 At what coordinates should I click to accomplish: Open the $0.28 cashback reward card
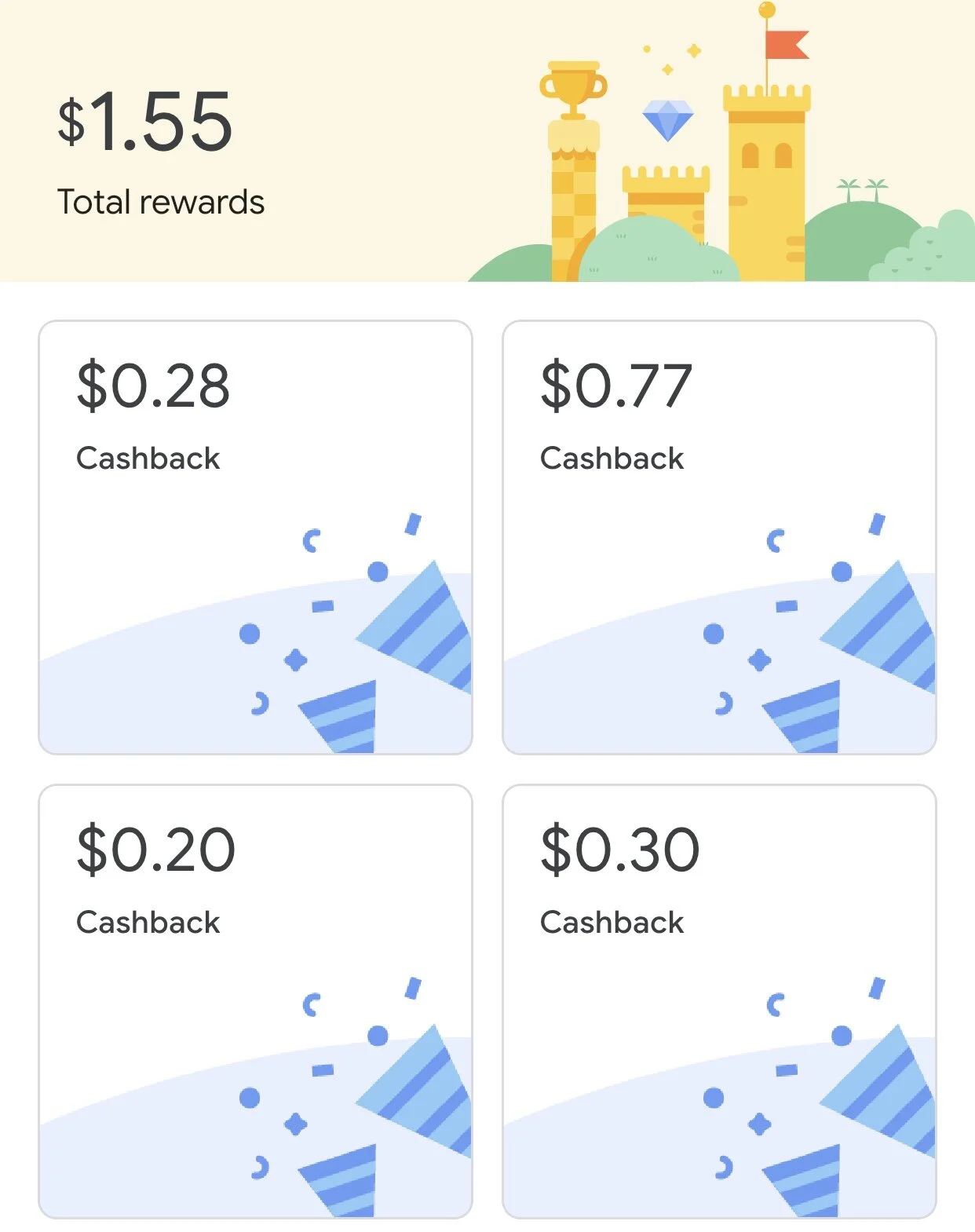(x=255, y=537)
